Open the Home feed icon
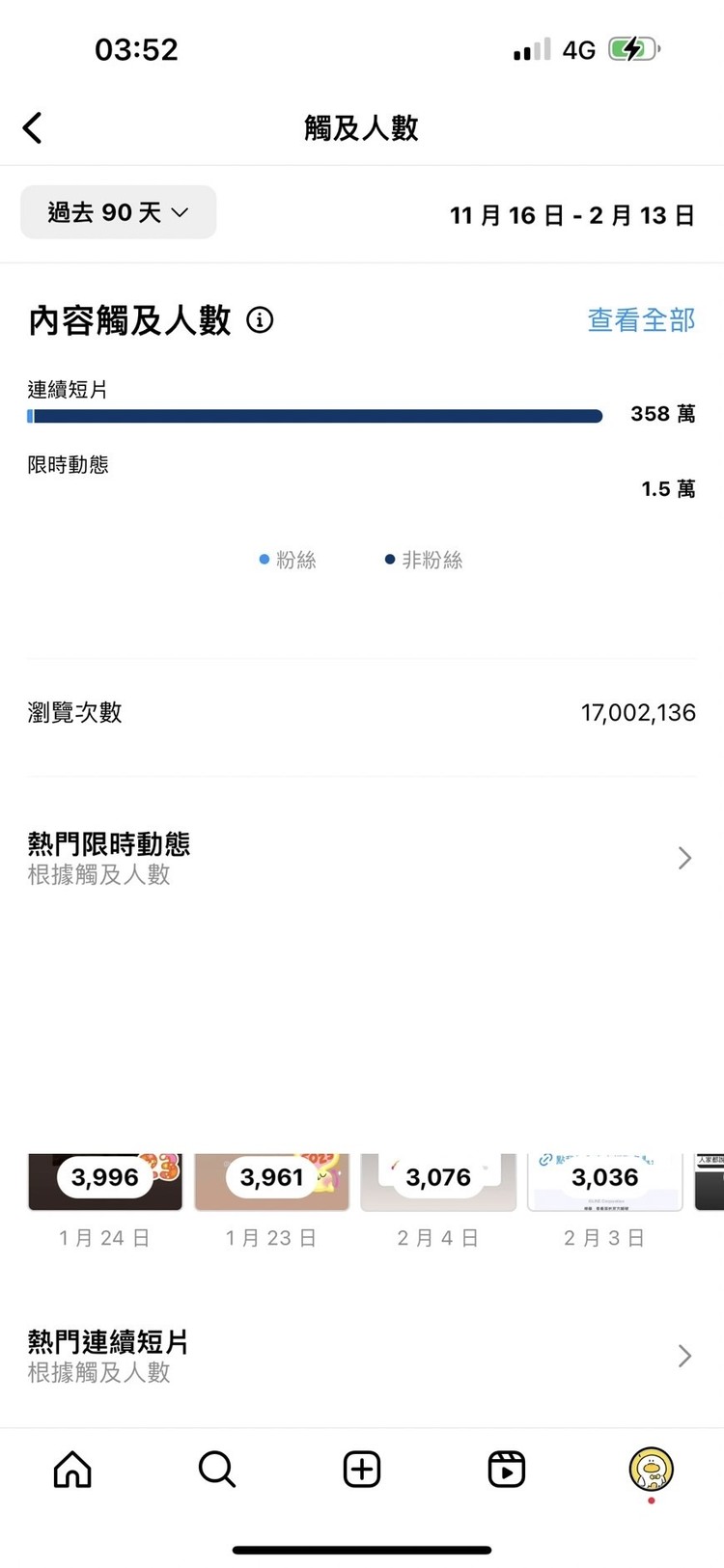The image size is (724, 1568). (x=71, y=1469)
